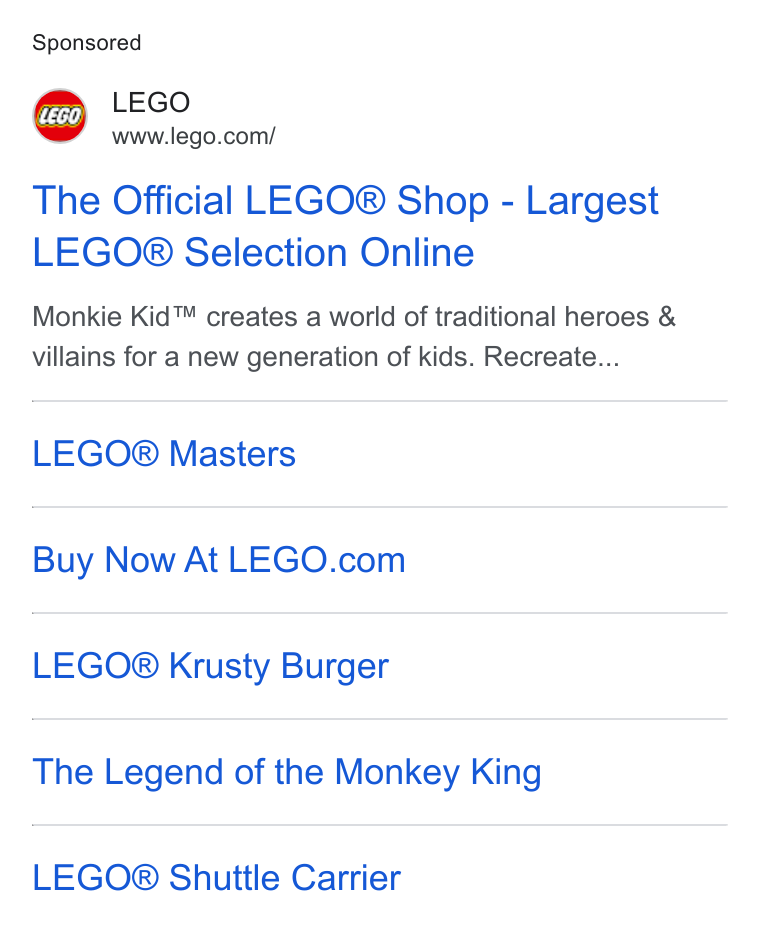Visit the www.lego.com advertiser URL
760x930 pixels.
point(193,136)
